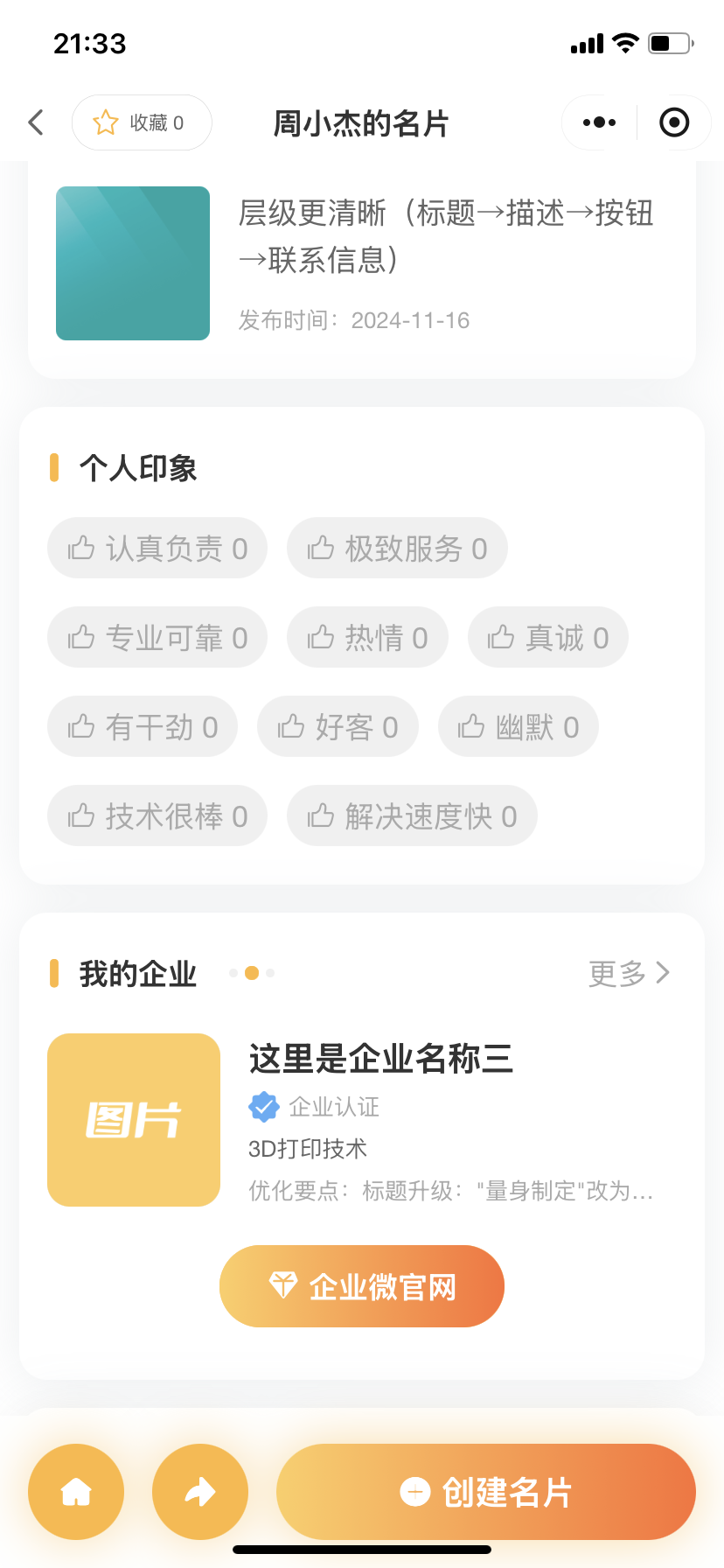Close the mini program with the circle icon

[x=674, y=122]
